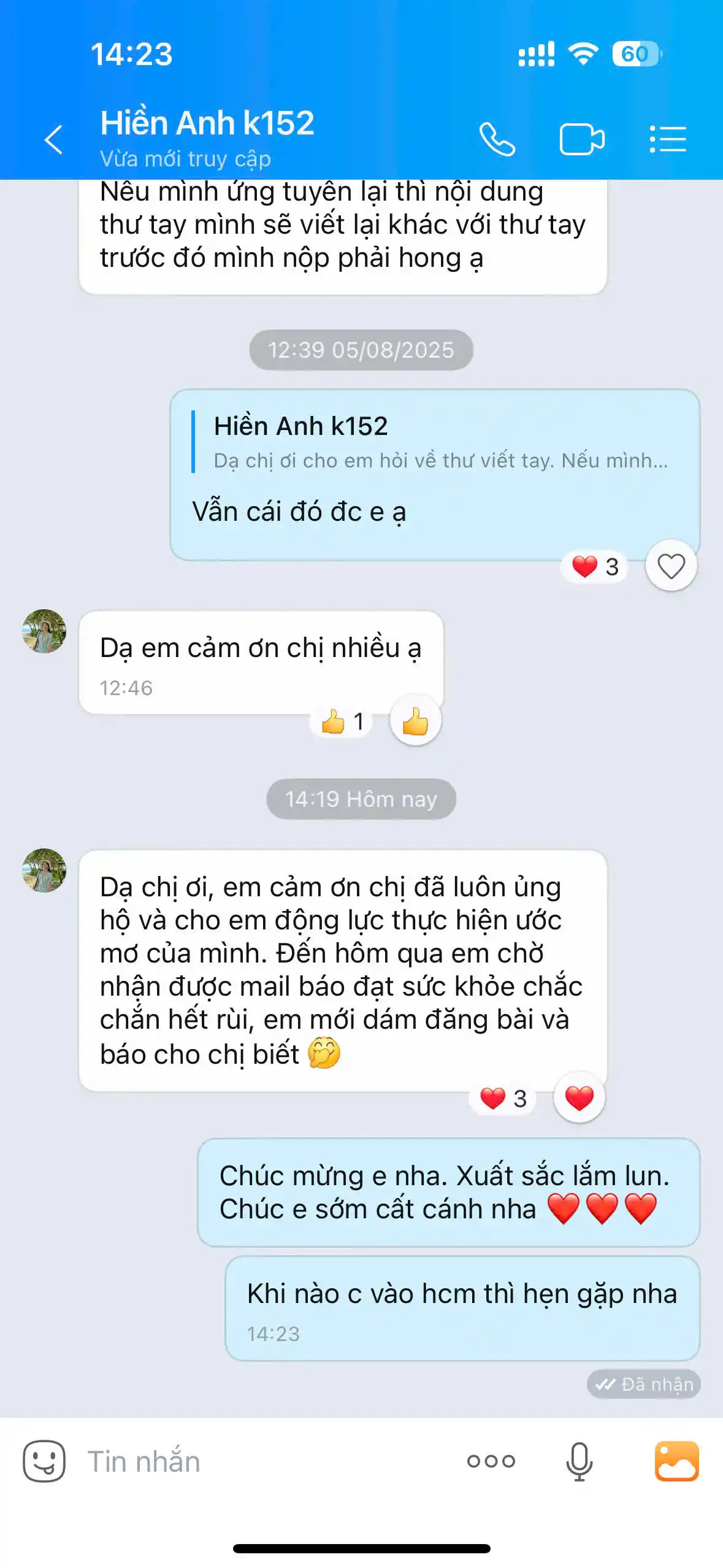Open more attachment options

[x=491, y=1461]
